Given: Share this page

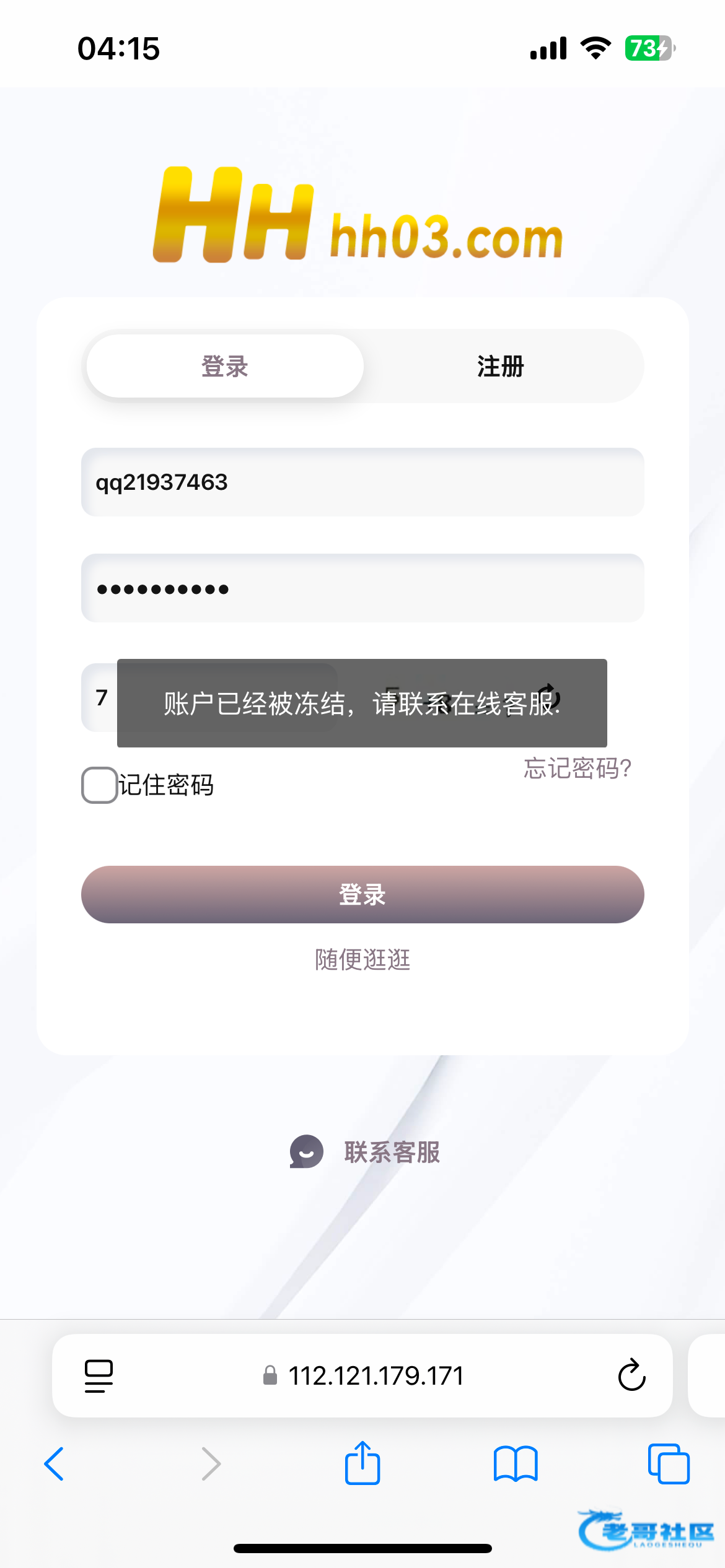Looking at the screenshot, I should 362,1464.
